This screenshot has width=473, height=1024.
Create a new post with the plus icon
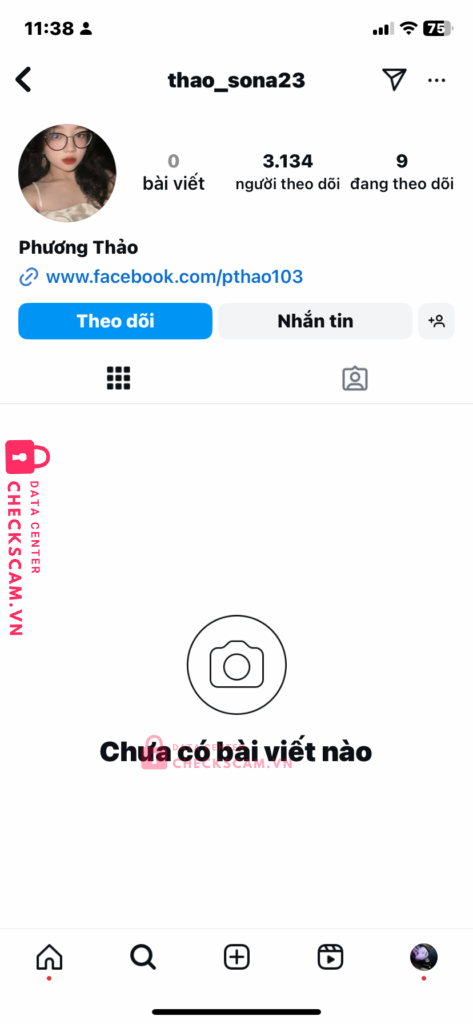[x=236, y=957]
